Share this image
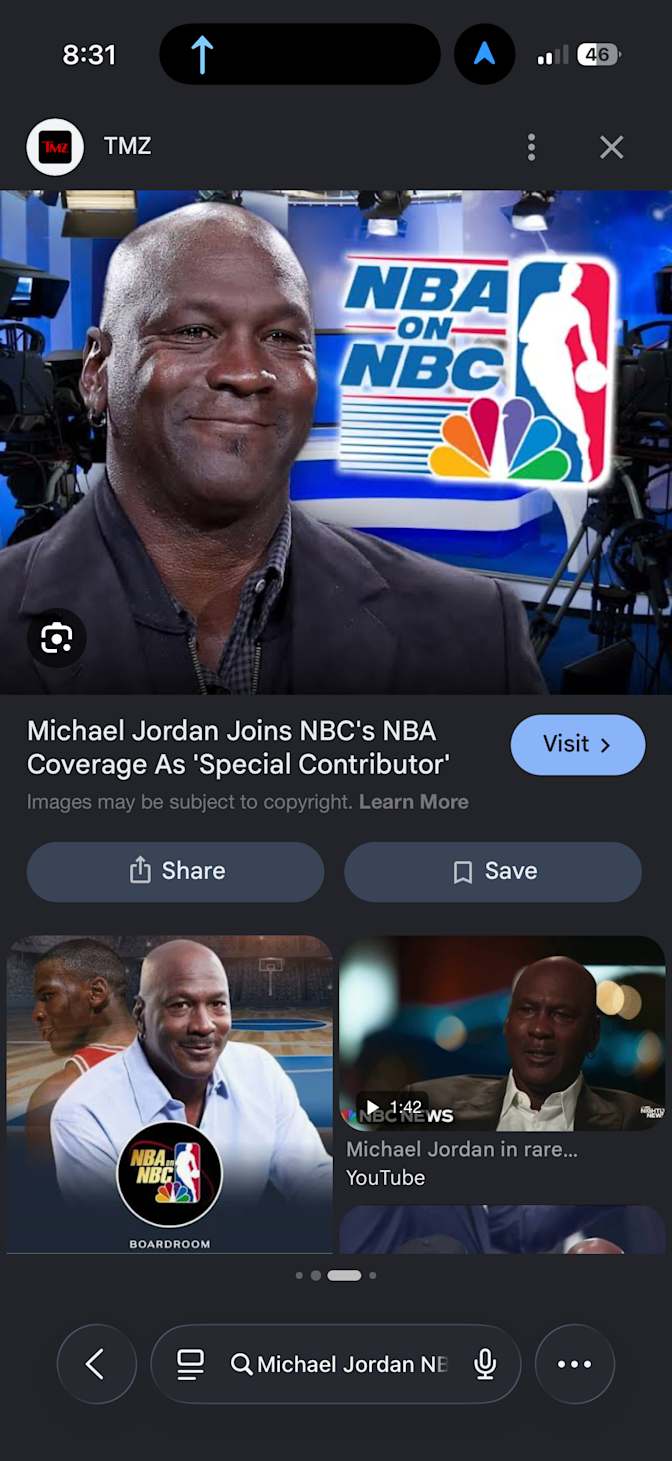Screen dimensions: 672x1461 (175, 871)
